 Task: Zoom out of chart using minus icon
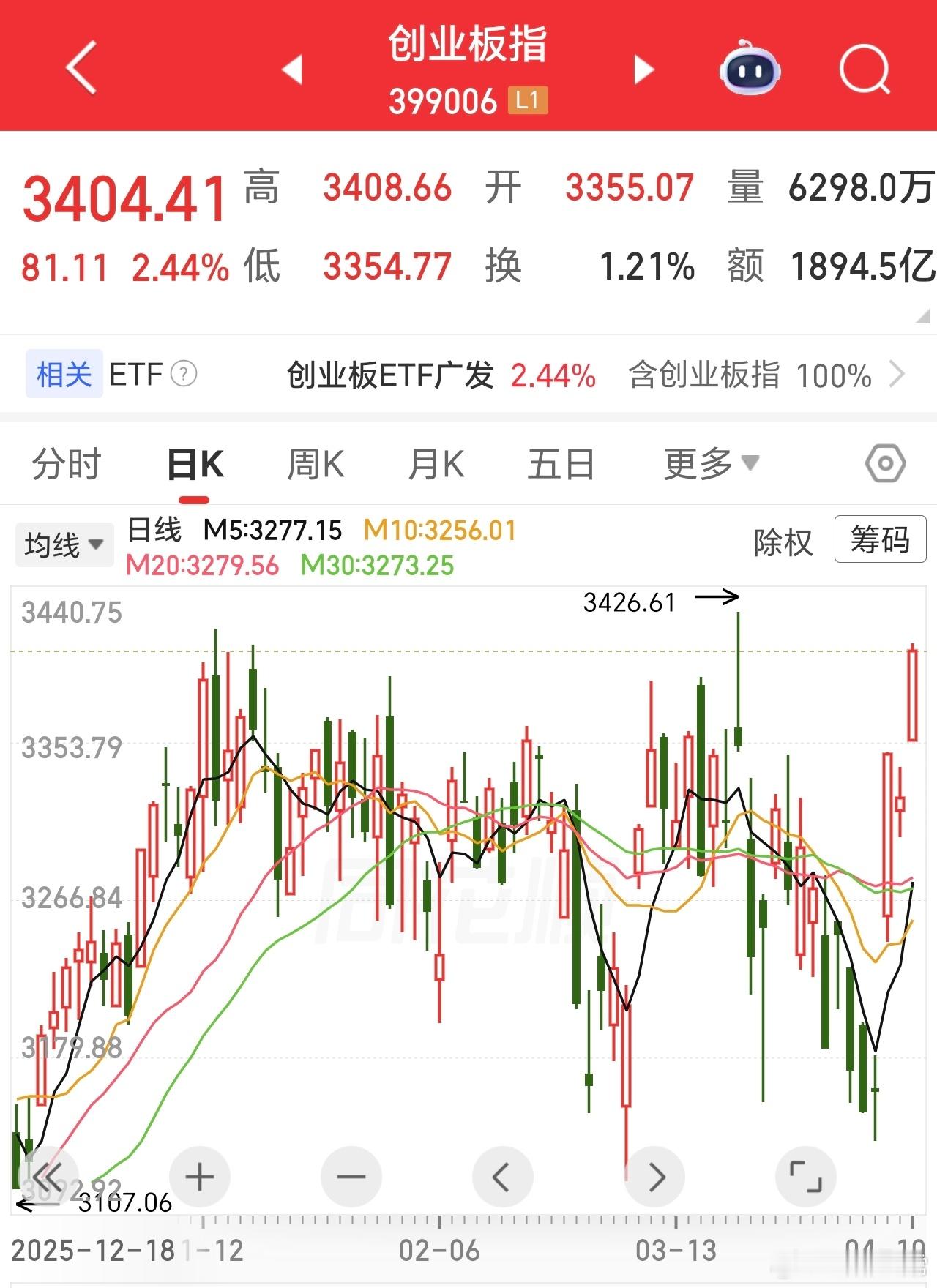(x=350, y=1177)
